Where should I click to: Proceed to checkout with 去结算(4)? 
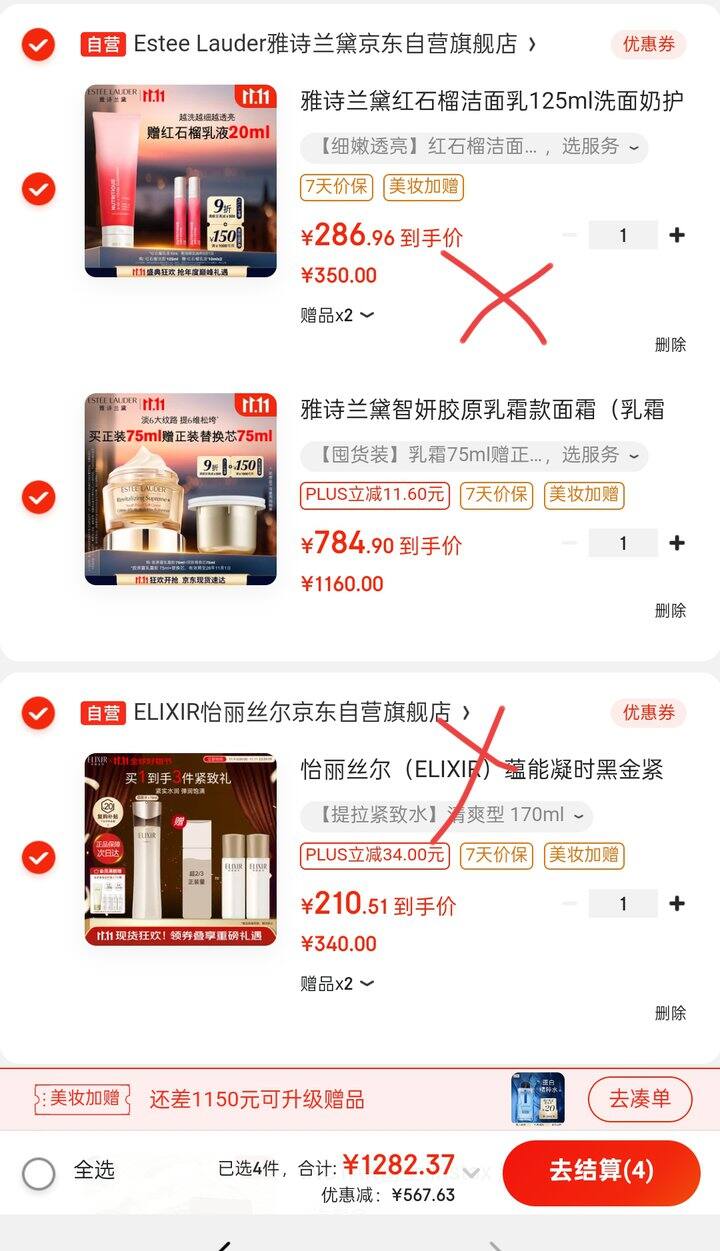600,1172
